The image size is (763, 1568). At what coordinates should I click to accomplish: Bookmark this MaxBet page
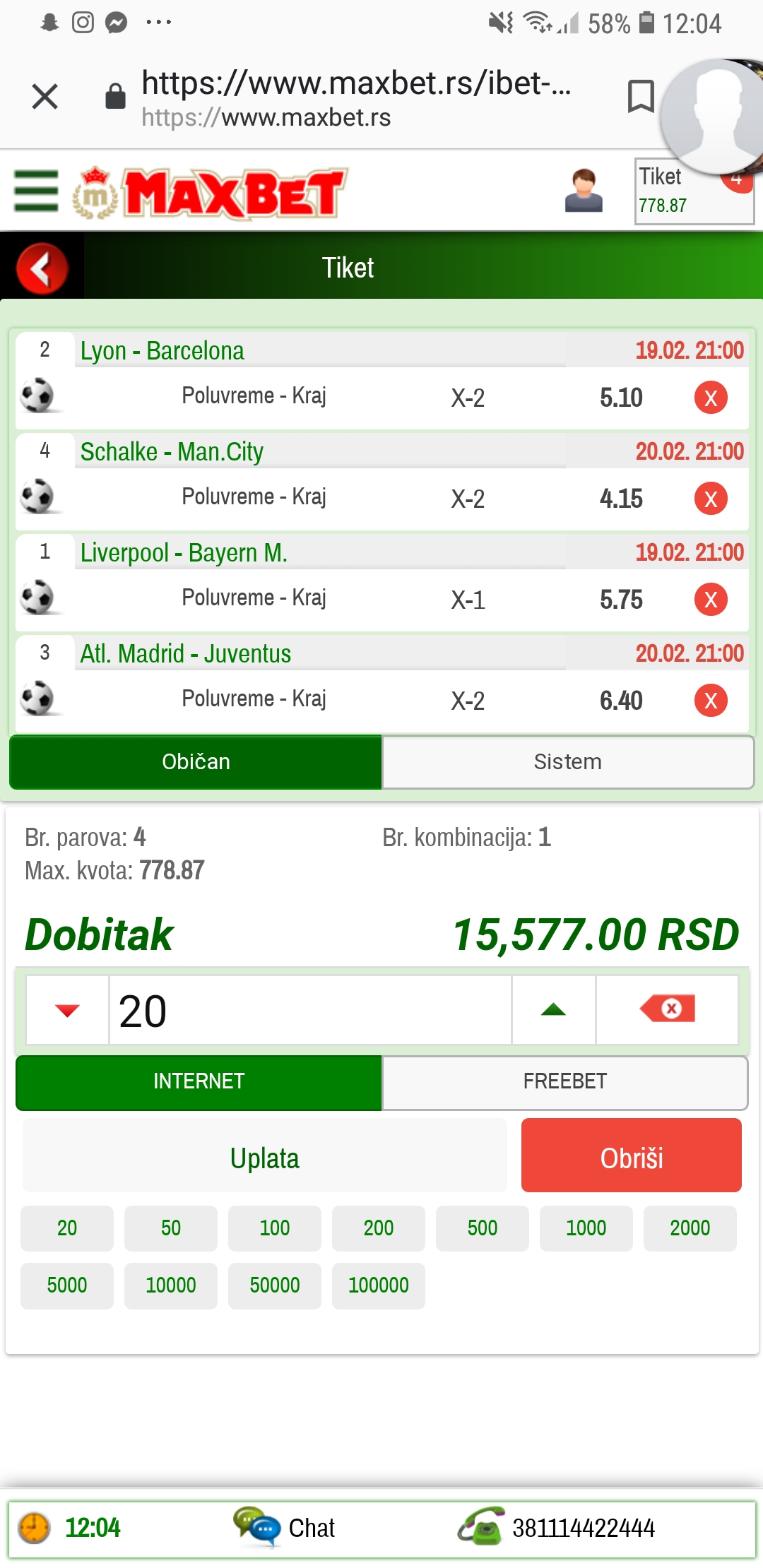[x=640, y=96]
